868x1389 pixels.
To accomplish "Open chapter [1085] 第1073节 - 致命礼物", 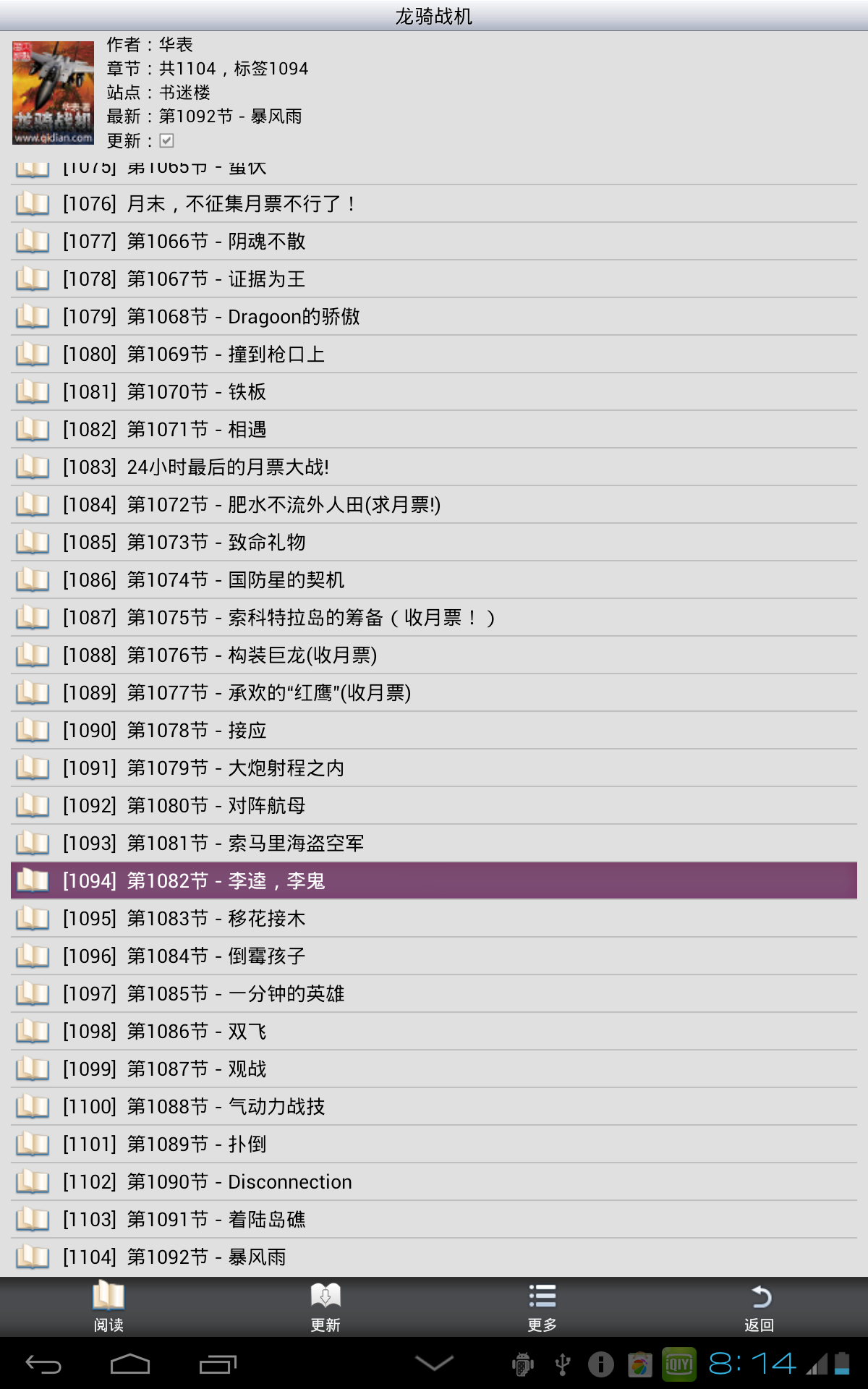I will [434, 543].
